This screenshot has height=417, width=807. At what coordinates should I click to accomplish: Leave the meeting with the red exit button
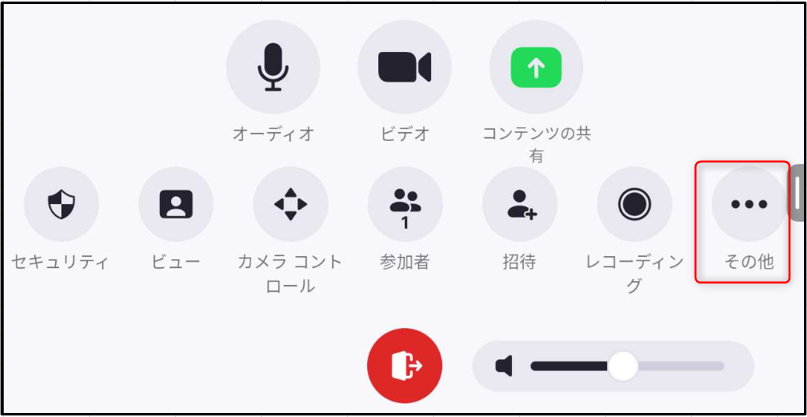click(x=405, y=365)
